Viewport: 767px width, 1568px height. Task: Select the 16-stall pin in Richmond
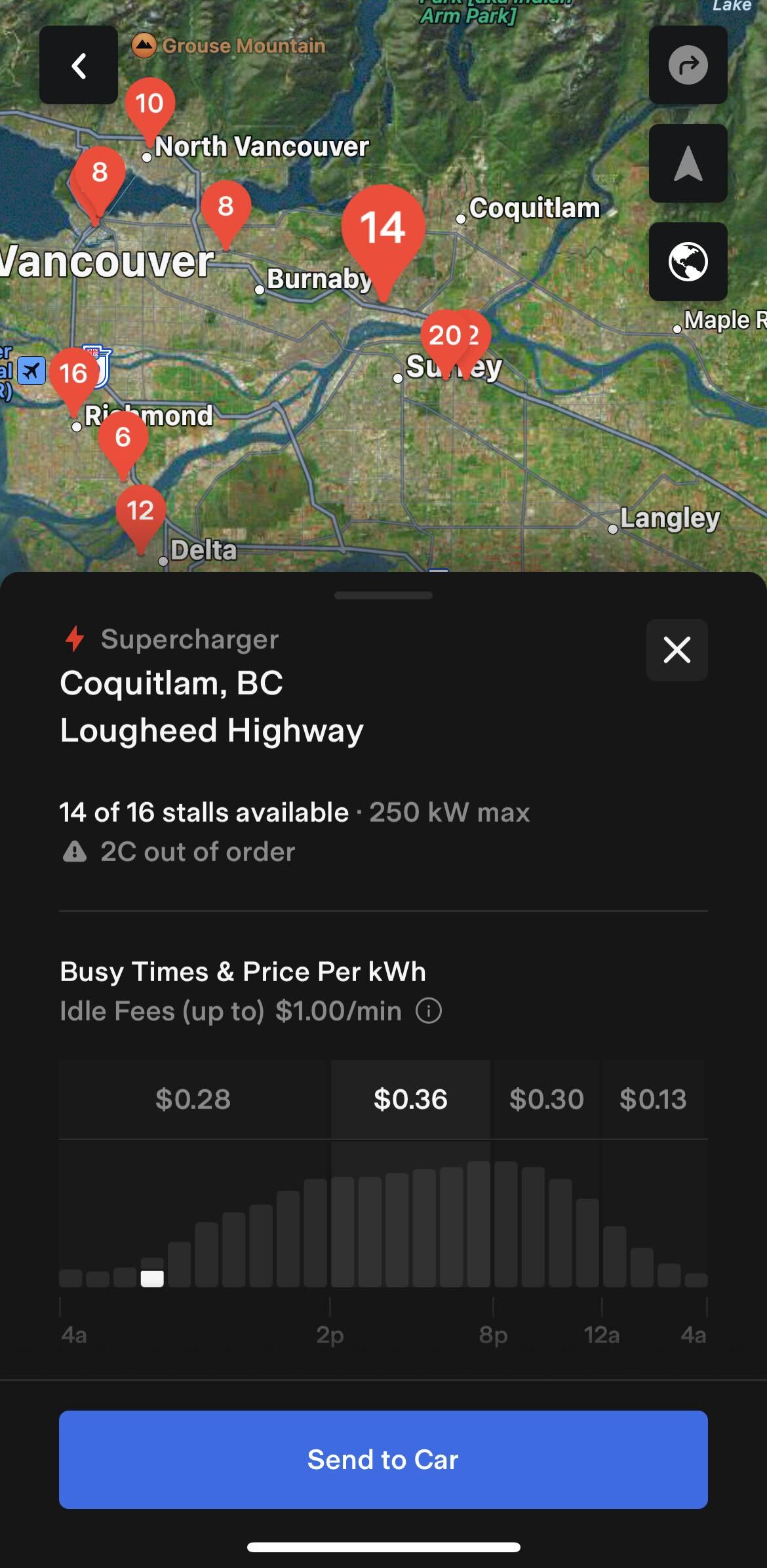click(x=73, y=374)
